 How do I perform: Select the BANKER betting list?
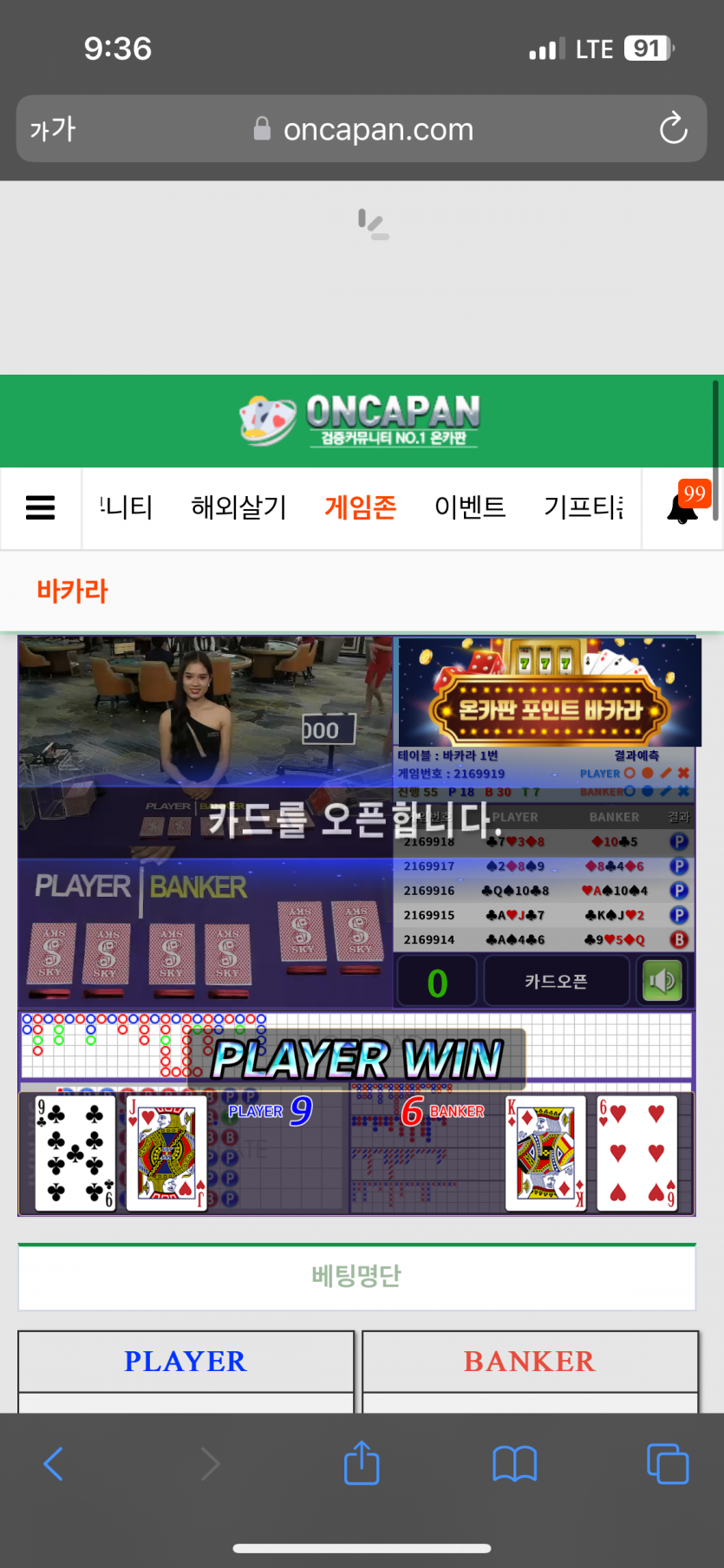(x=530, y=1361)
